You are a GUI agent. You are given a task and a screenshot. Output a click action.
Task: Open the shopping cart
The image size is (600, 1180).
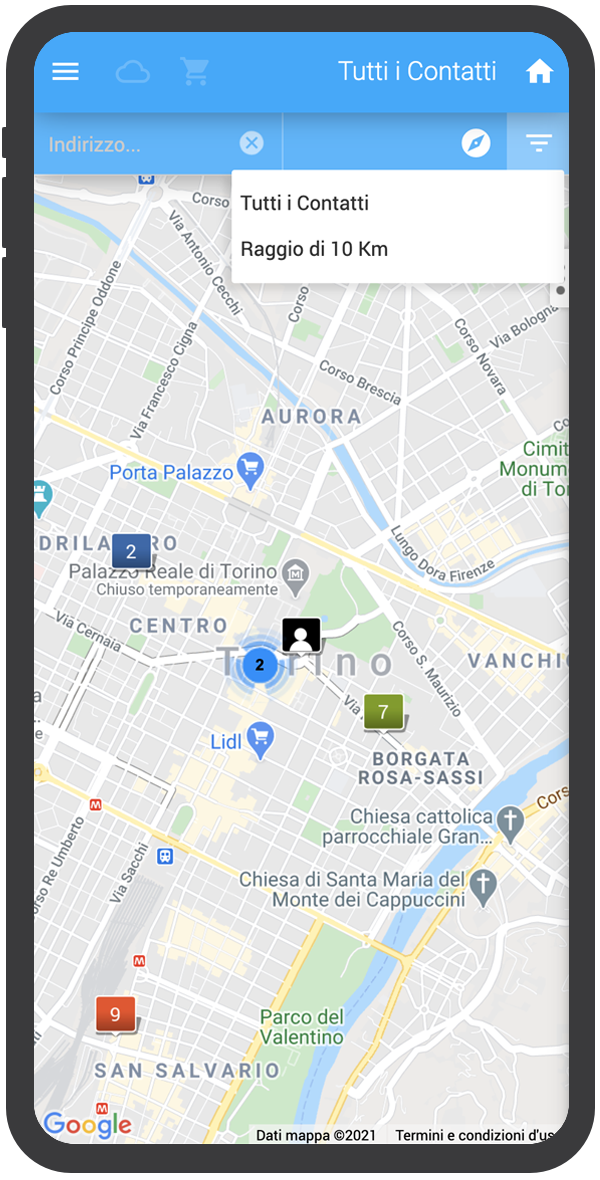[194, 72]
